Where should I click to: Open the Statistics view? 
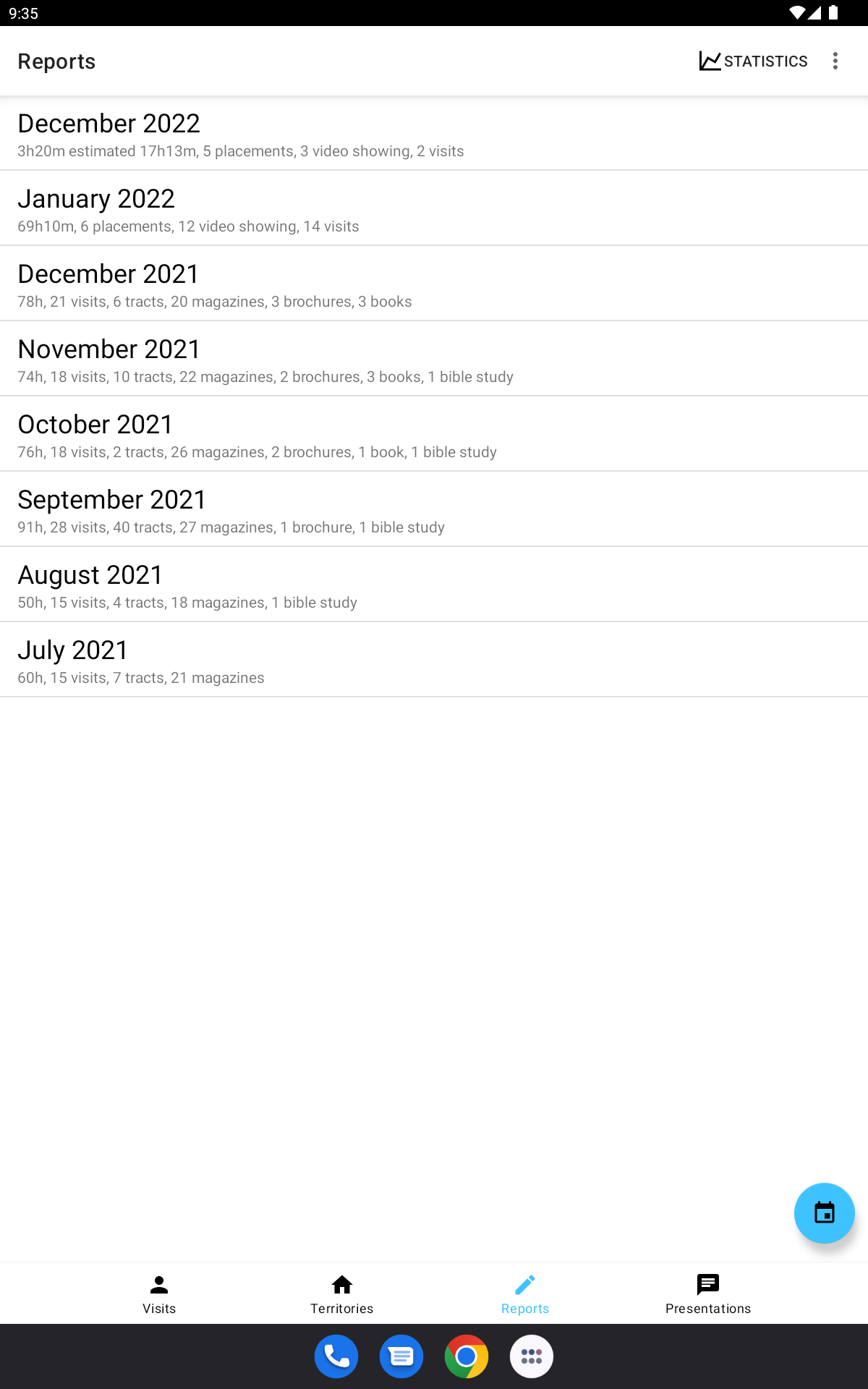coord(753,61)
